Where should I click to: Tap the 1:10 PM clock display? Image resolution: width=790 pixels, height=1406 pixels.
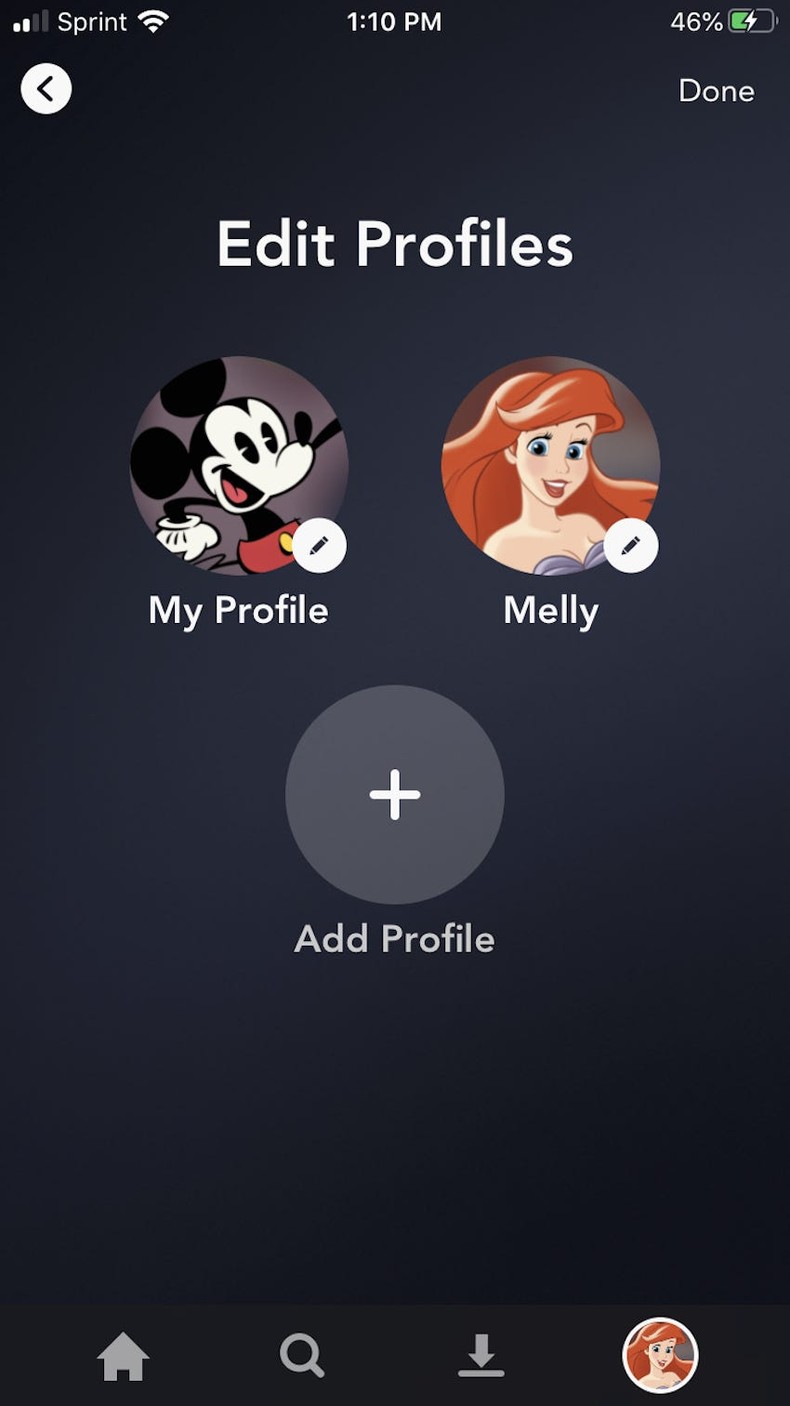point(394,22)
